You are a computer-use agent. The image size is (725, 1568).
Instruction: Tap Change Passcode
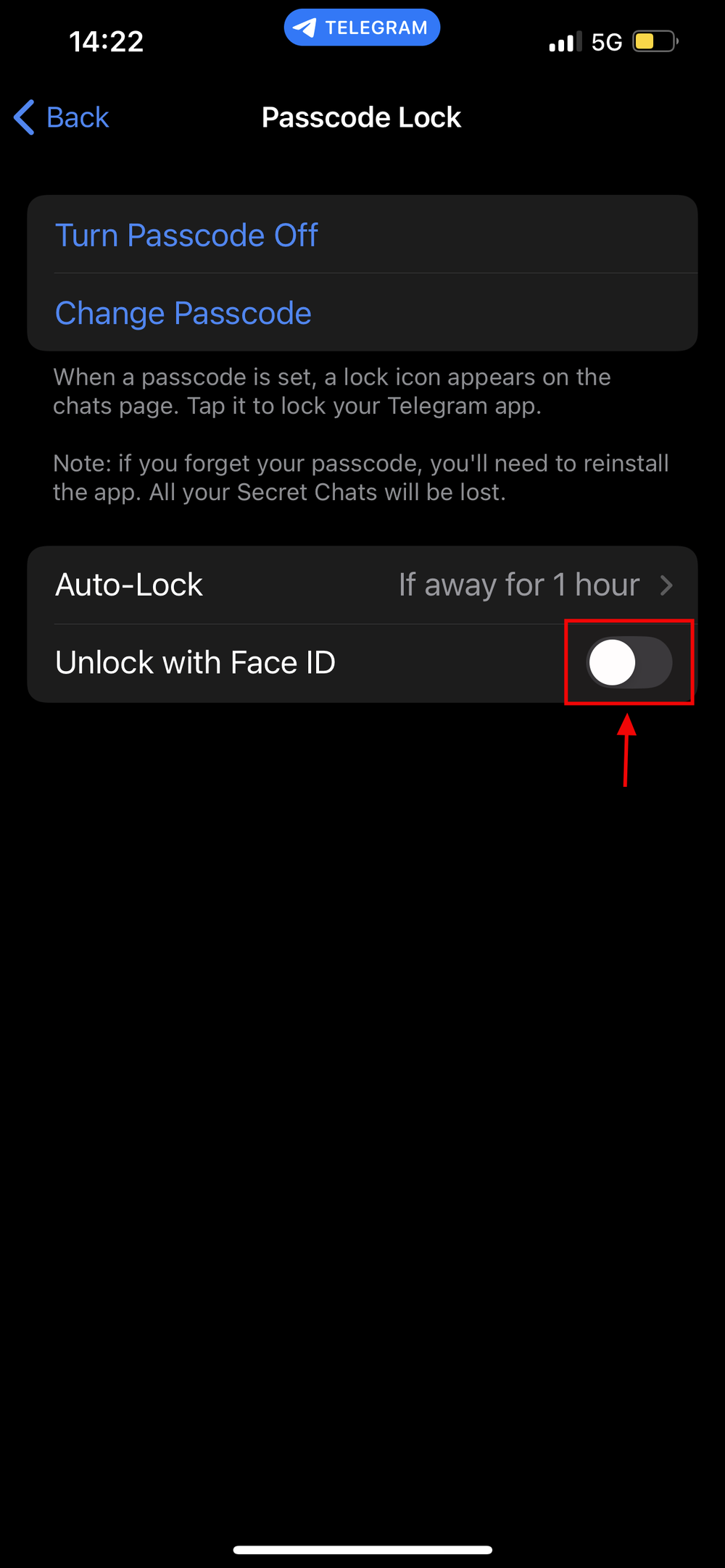coord(182,313)
